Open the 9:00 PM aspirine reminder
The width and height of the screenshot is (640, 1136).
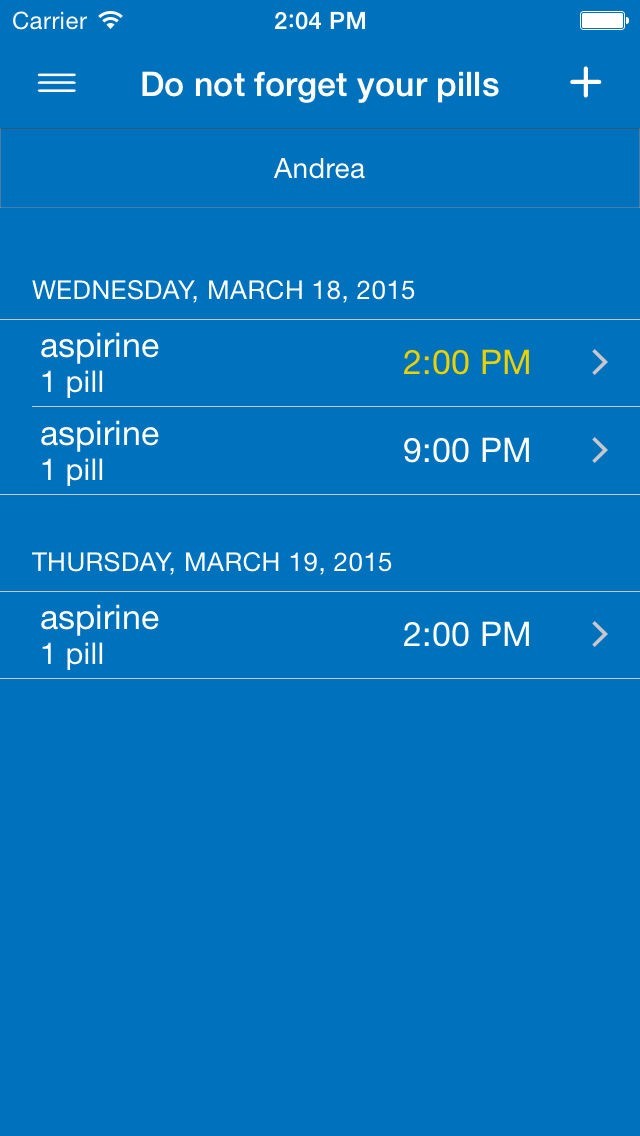320,451
